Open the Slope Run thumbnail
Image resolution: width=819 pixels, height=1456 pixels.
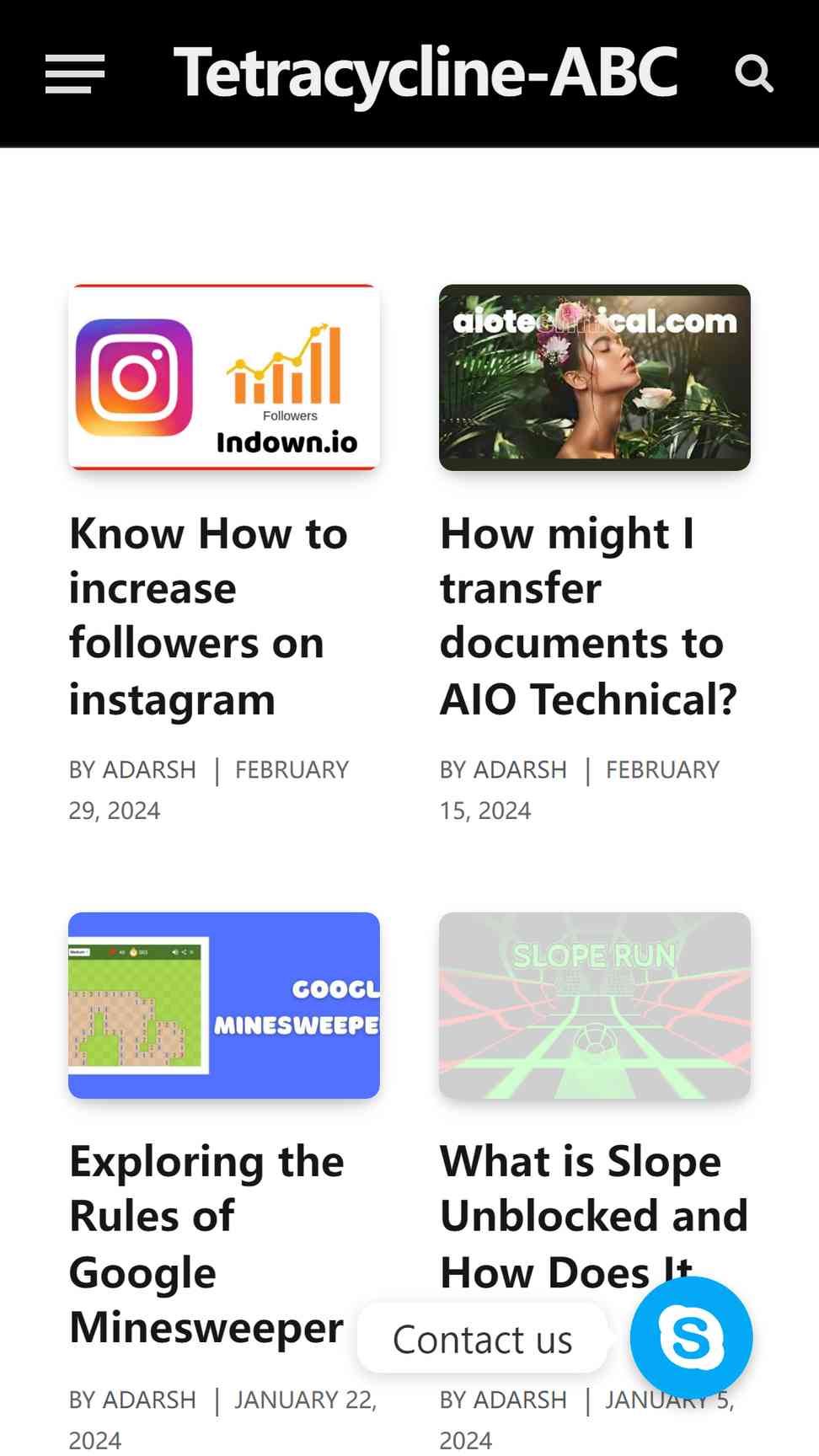[x=595, y=1005]
